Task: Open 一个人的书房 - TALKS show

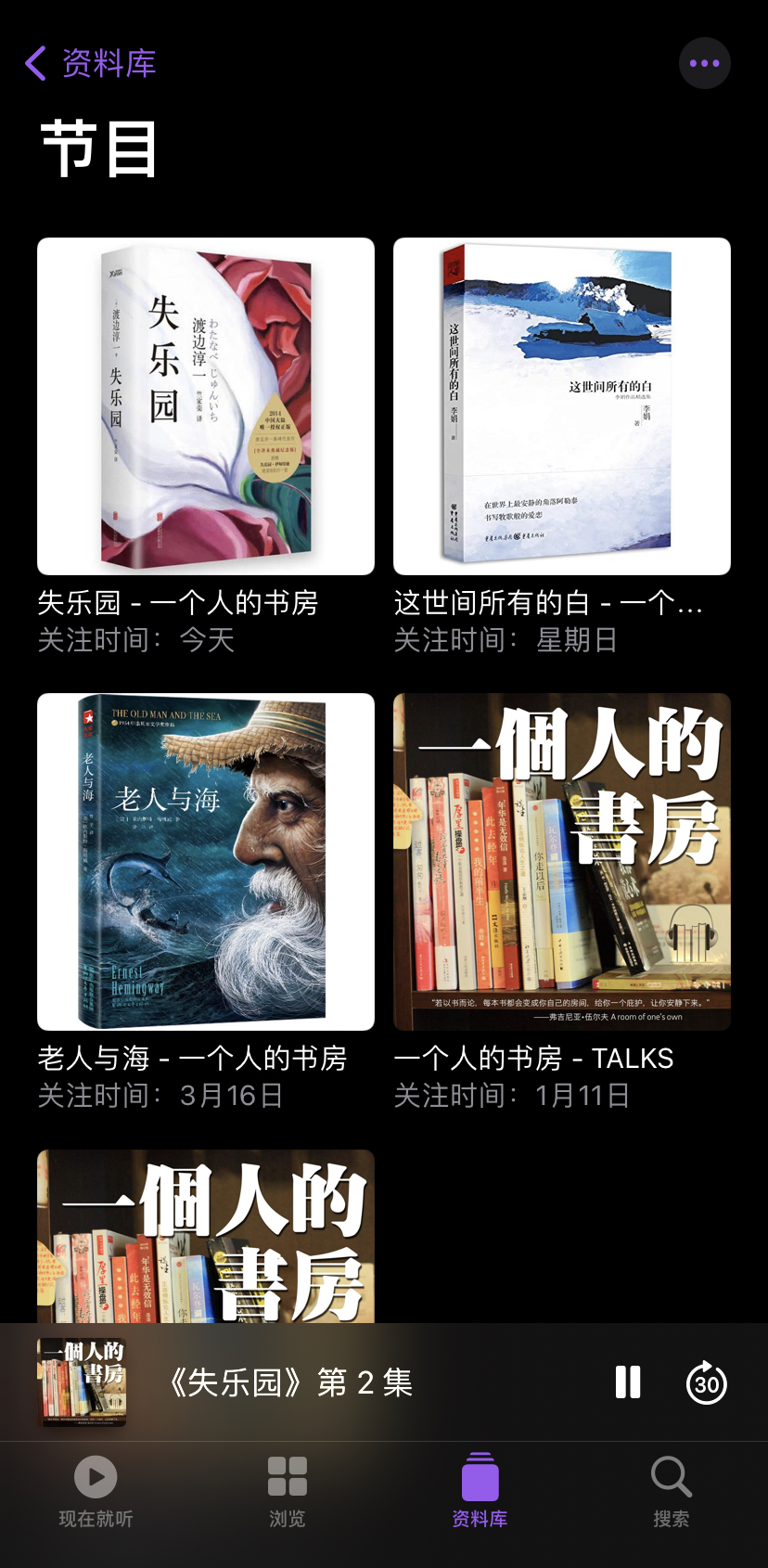Action: 562,861
